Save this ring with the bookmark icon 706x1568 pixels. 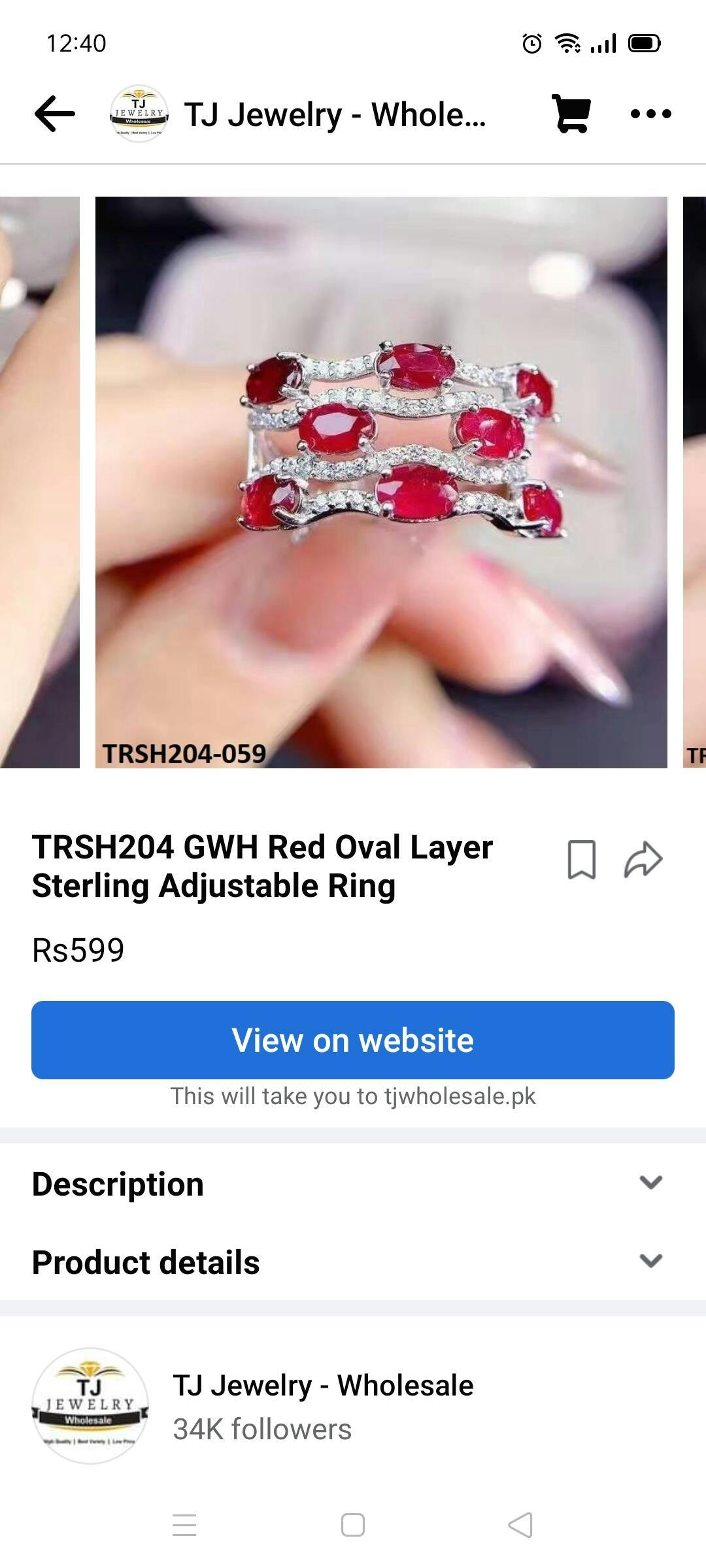click(581, 860)
